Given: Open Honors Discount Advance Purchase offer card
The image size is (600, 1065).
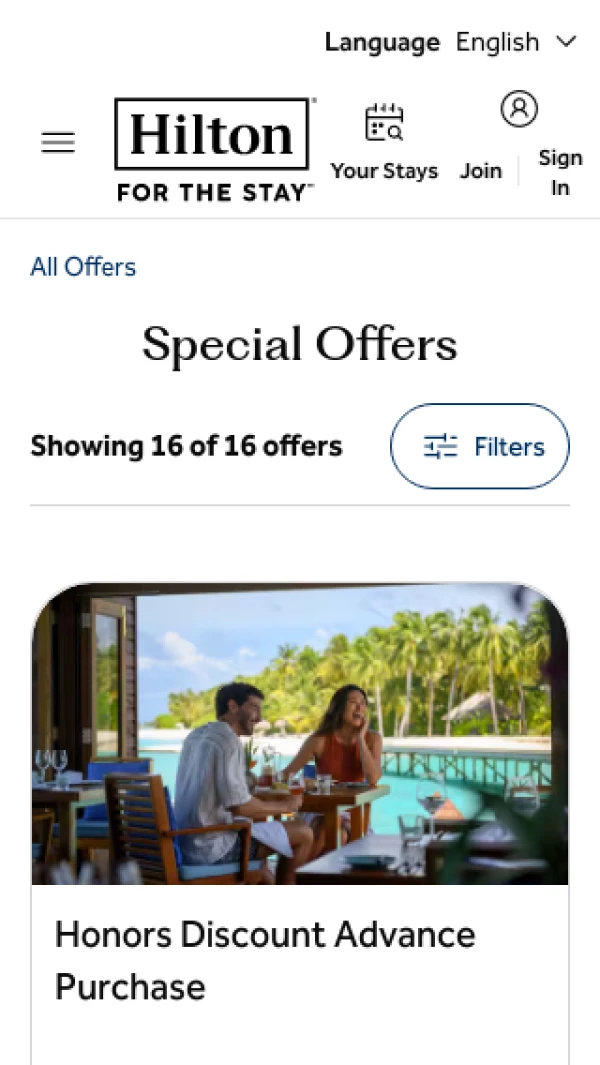Looking at the screenshot, I should coord(300,823).
